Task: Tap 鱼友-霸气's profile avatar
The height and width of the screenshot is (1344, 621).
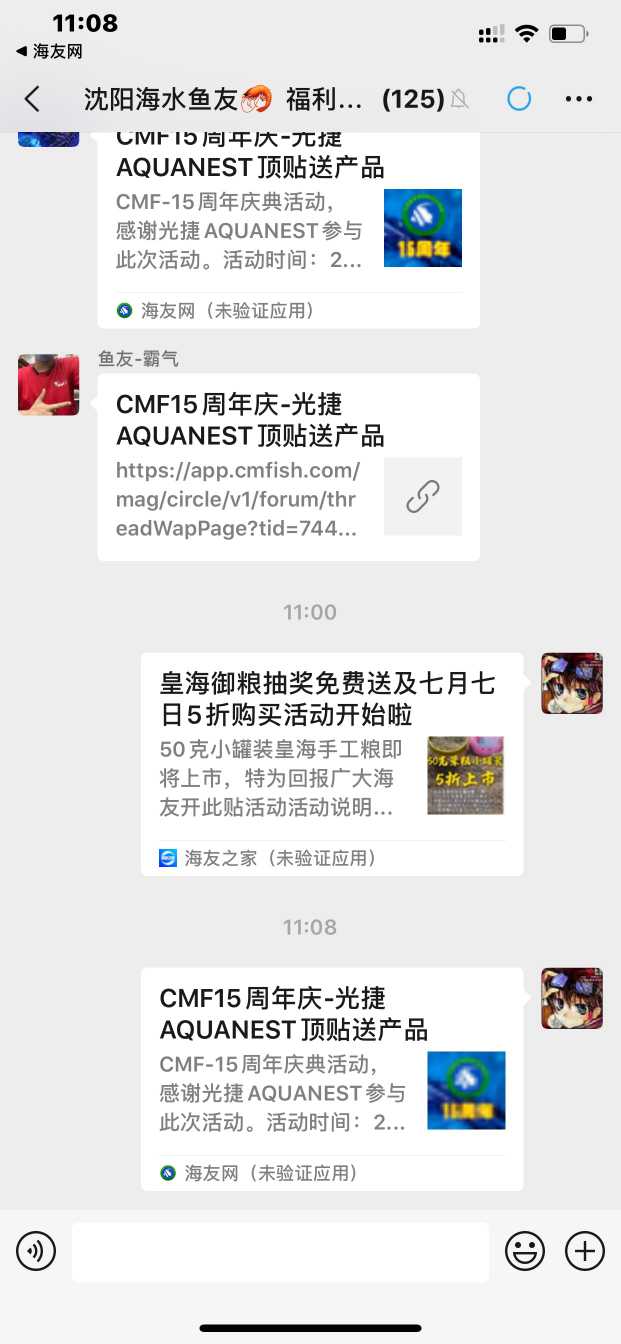Action: 48,384
